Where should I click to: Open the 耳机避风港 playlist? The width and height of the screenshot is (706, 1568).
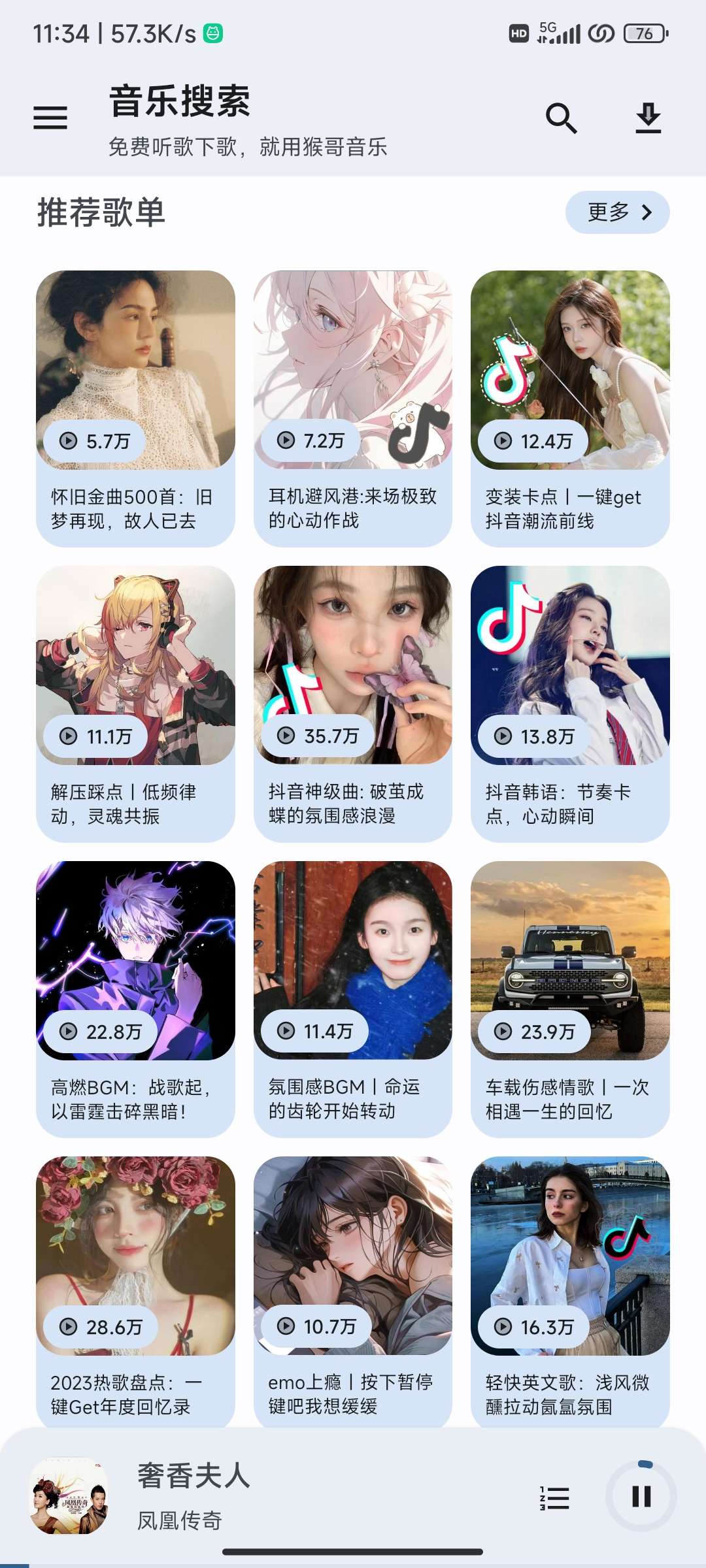coord(352,408)
